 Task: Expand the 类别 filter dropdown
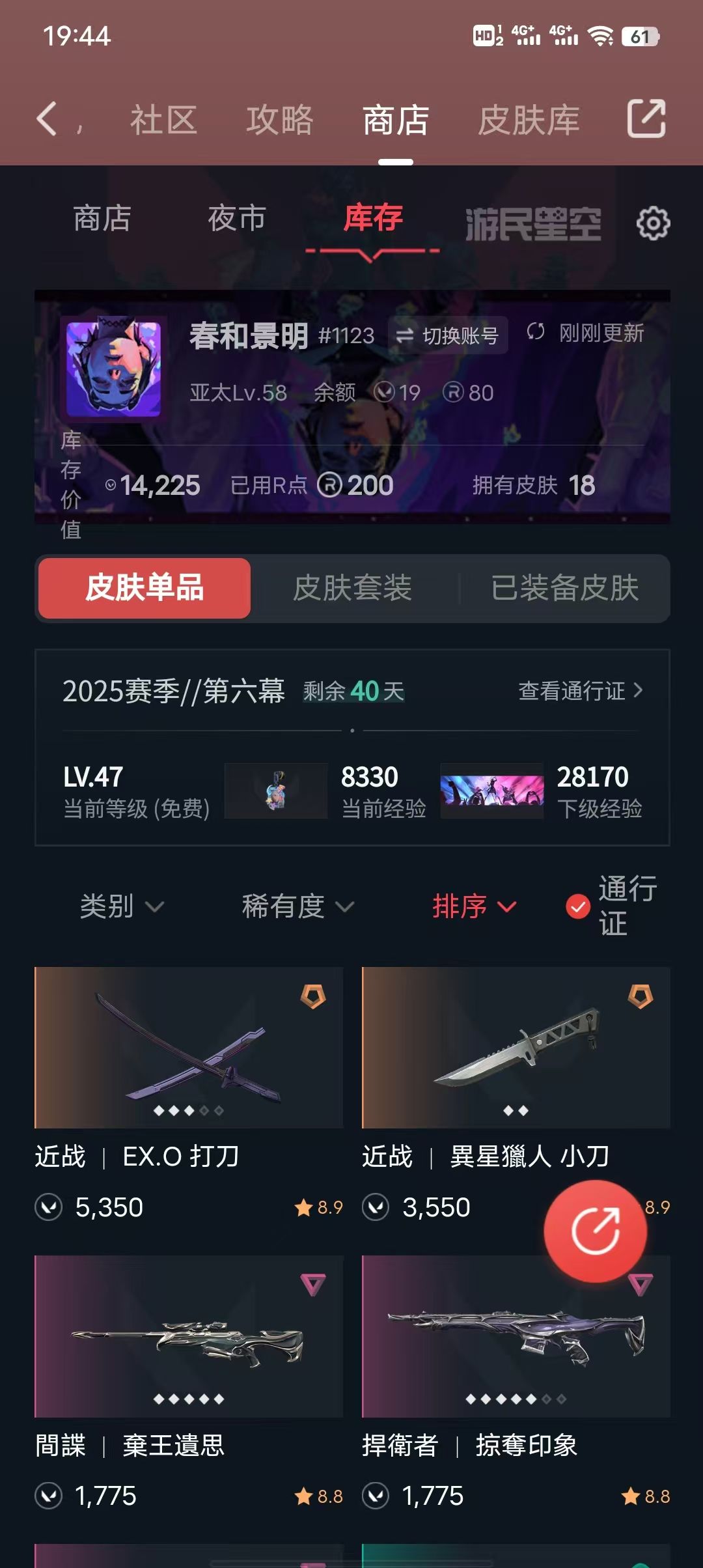(x=122, y=906)
